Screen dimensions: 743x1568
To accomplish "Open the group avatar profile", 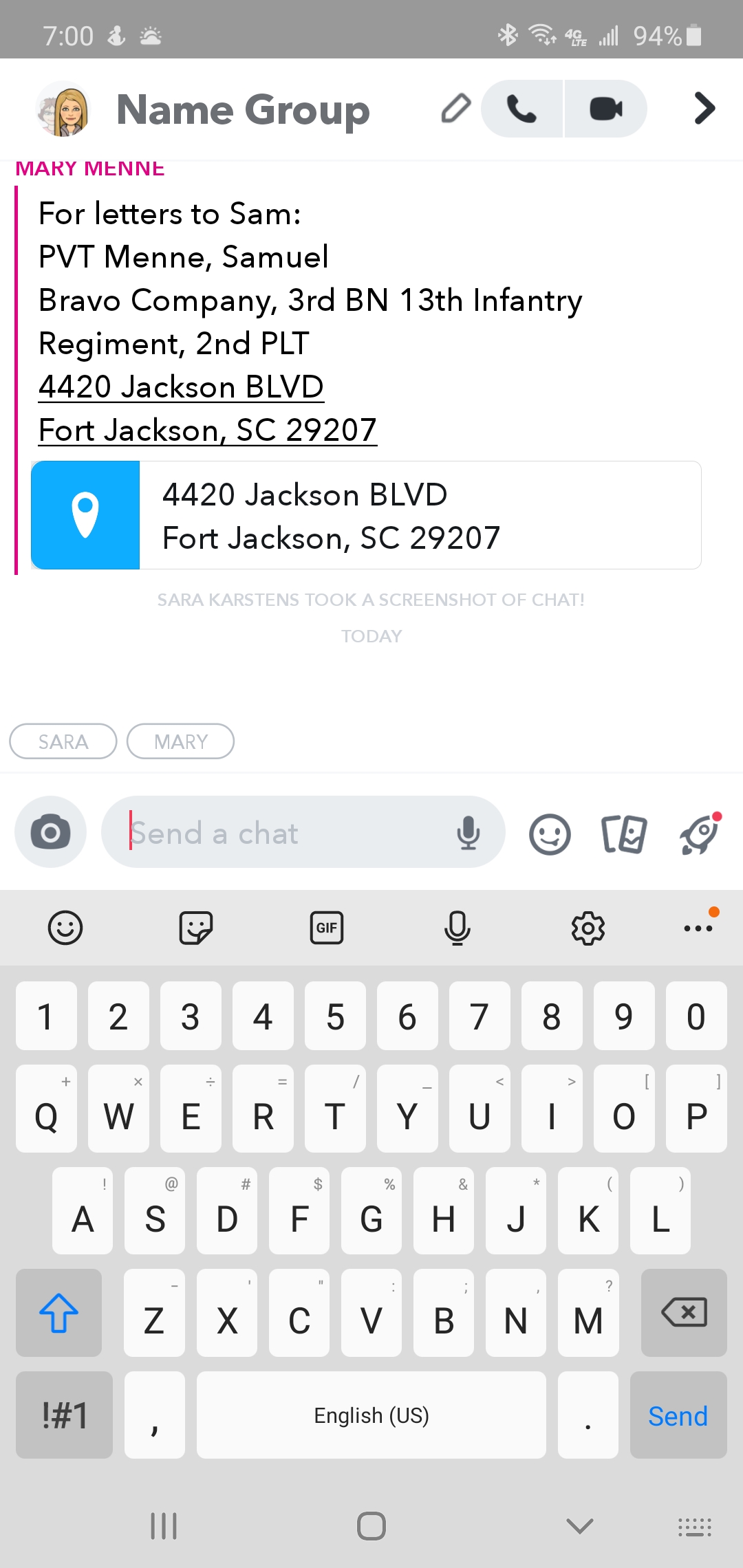I will click(x=63, y=110).
